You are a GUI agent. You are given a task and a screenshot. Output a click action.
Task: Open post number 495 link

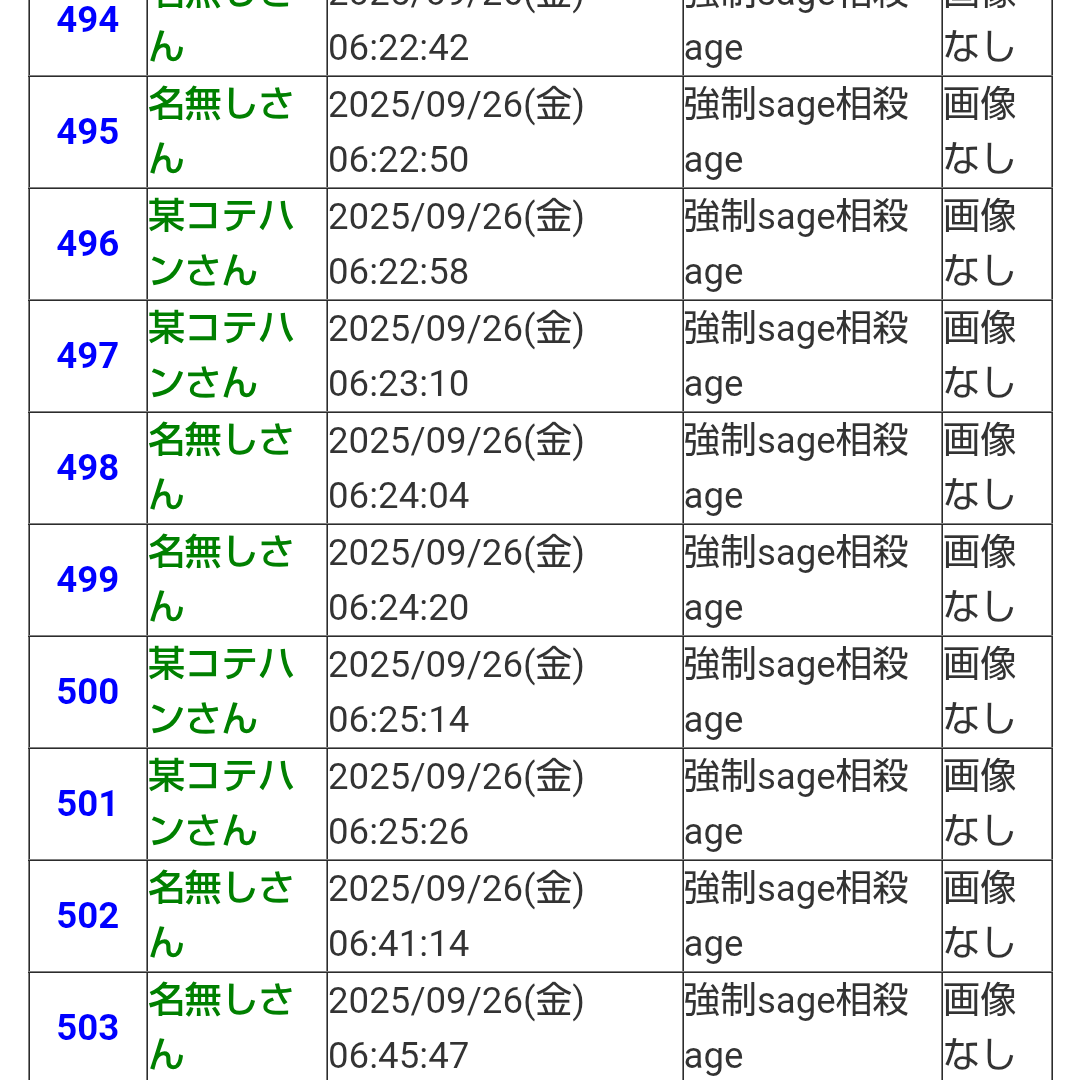(x=88, y=132)
